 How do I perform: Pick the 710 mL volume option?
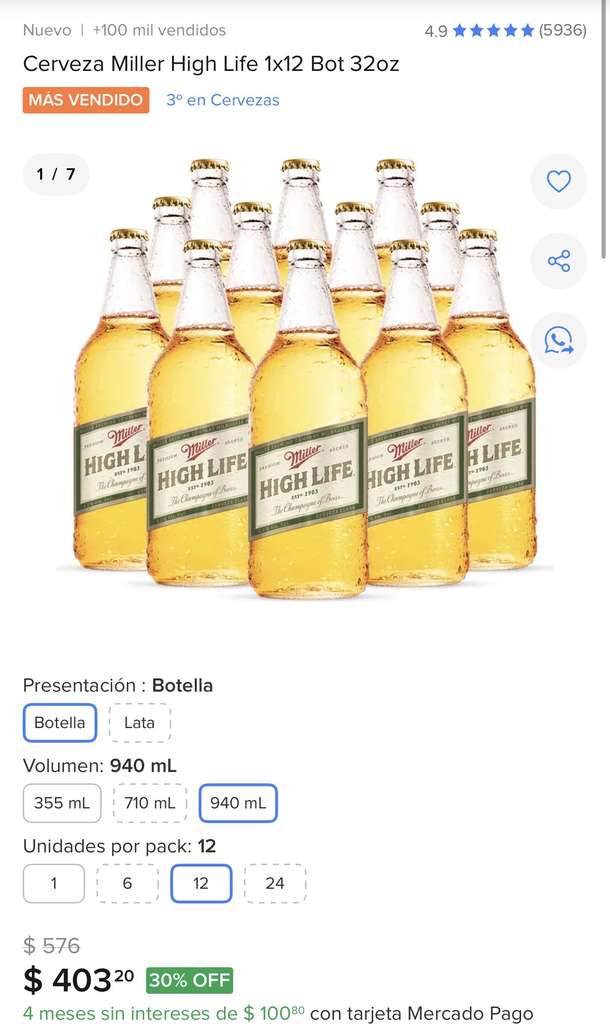pos(150,803)
